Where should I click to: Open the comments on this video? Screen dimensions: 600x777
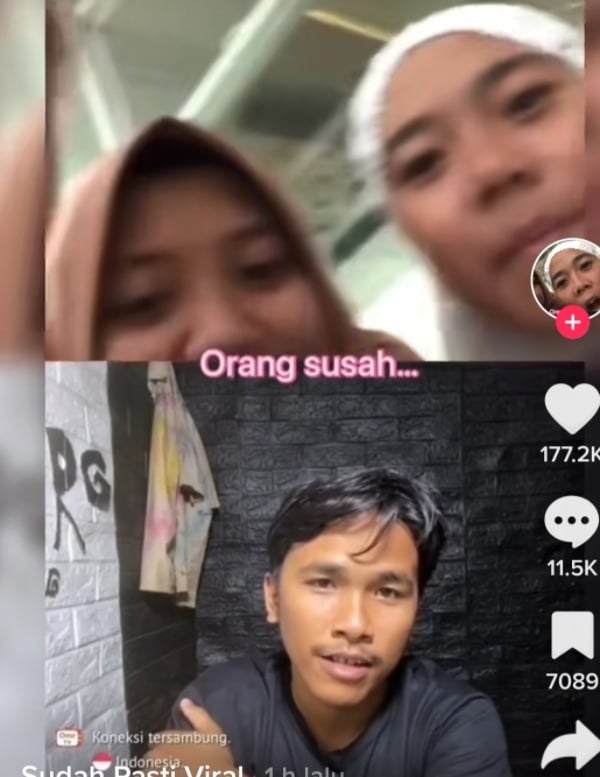[x=571, y=523]
